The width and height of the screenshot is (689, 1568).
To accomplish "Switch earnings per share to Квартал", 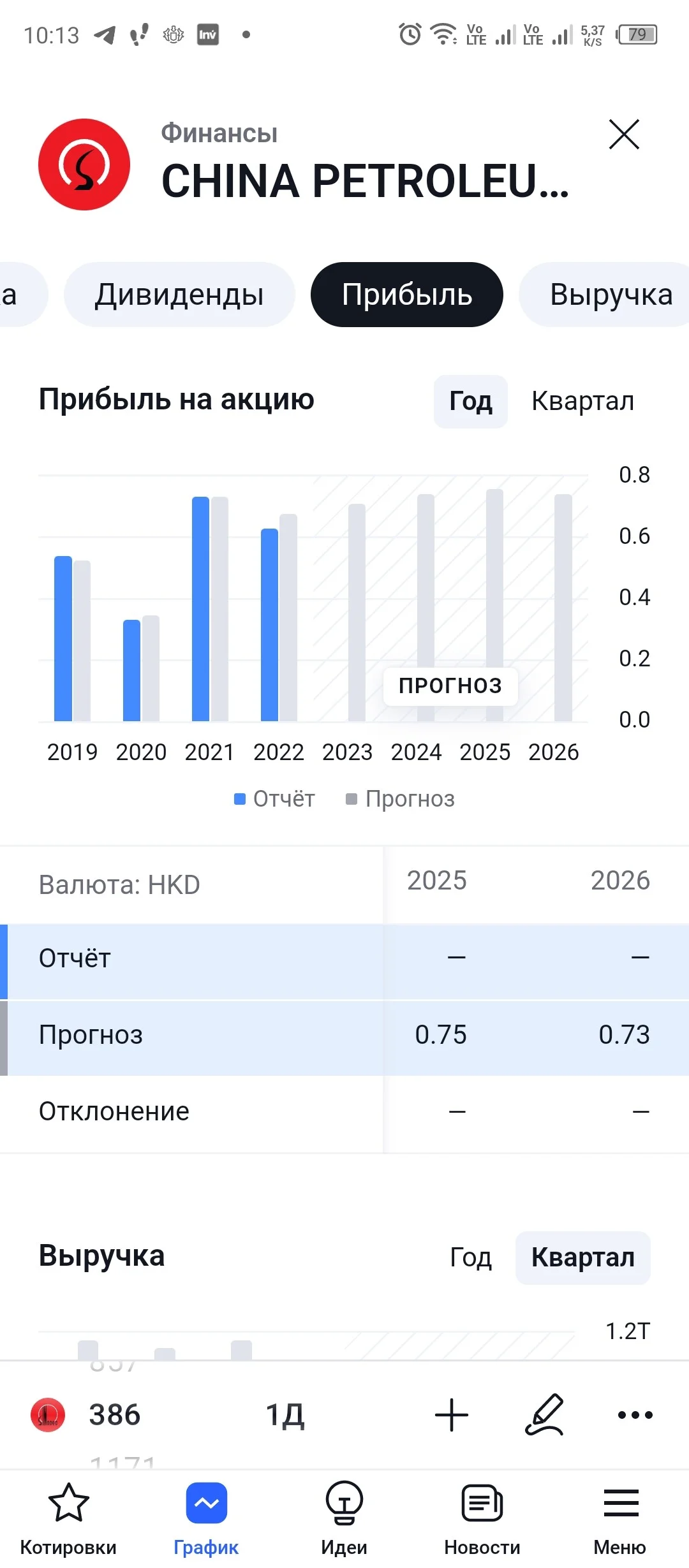I will pos(583,401).
